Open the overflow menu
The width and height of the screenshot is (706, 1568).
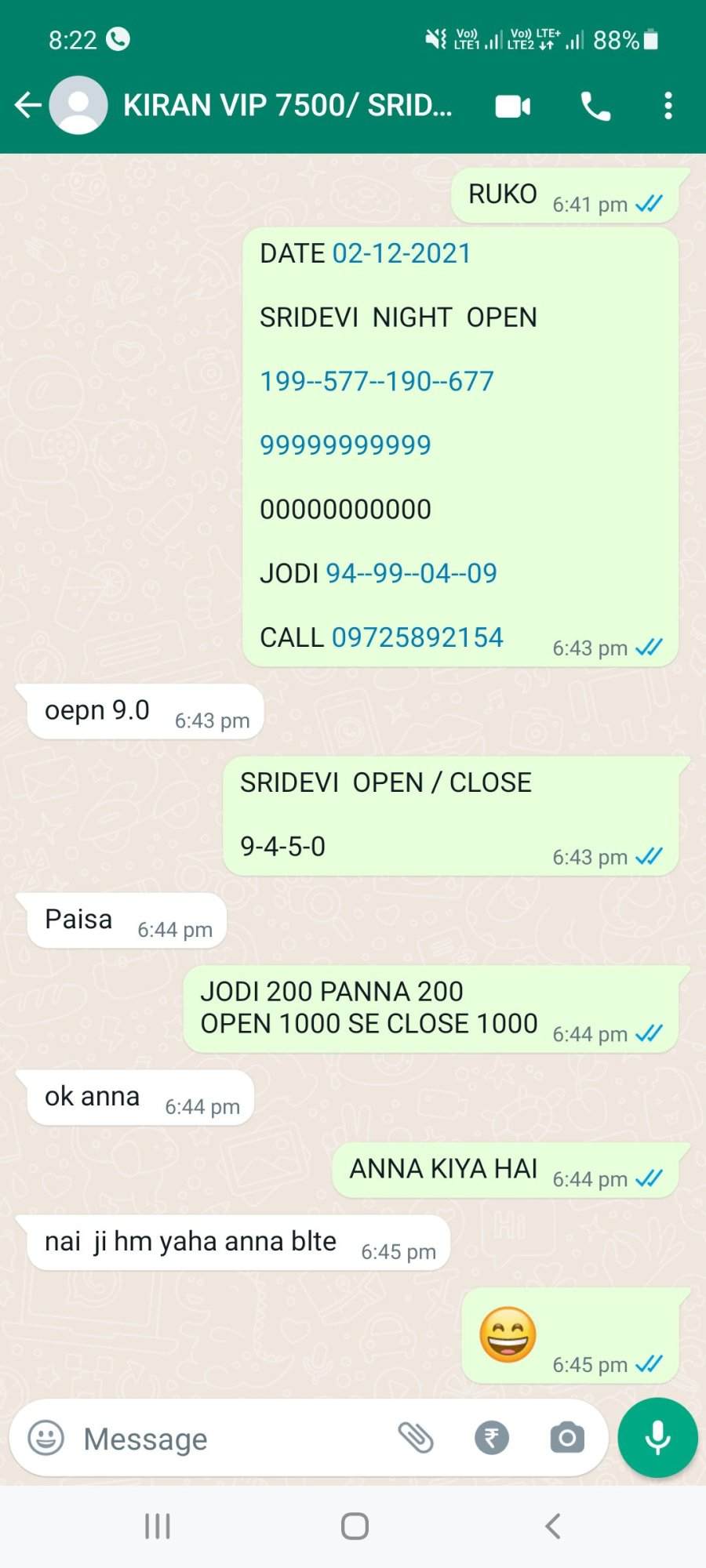[668, 106]
